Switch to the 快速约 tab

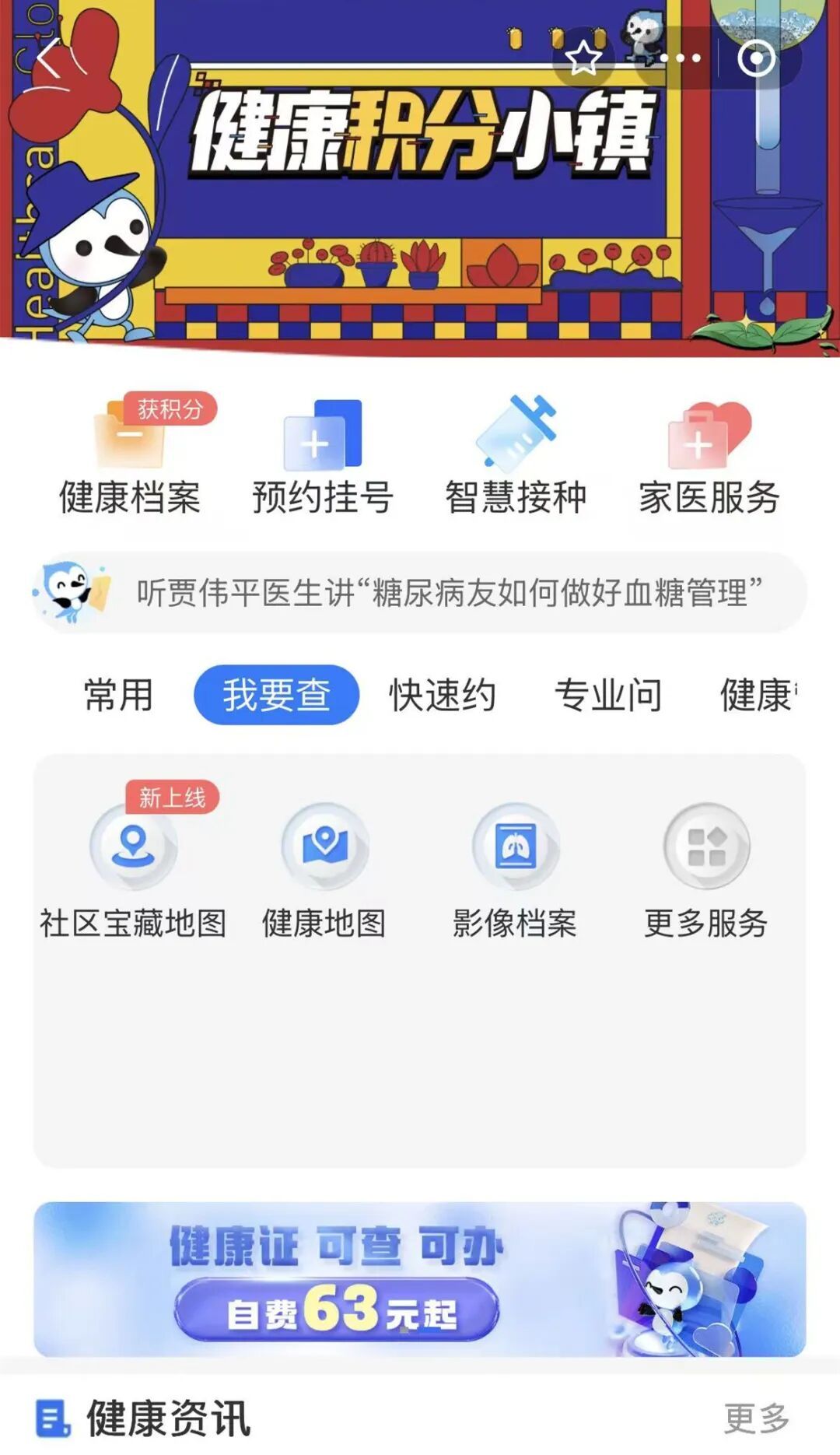tap(442, 694)
